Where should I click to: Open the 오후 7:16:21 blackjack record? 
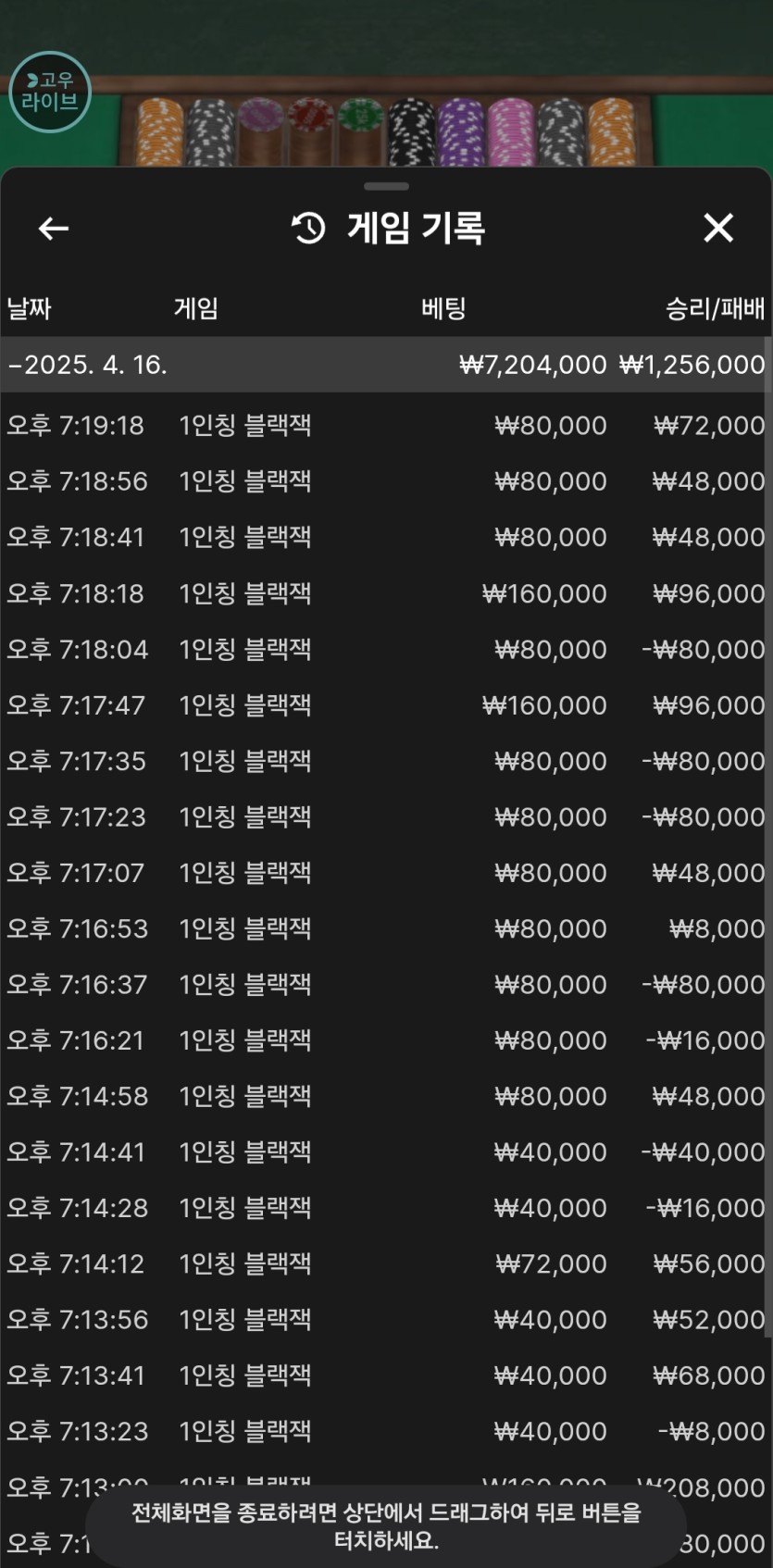click(383, 1040)
